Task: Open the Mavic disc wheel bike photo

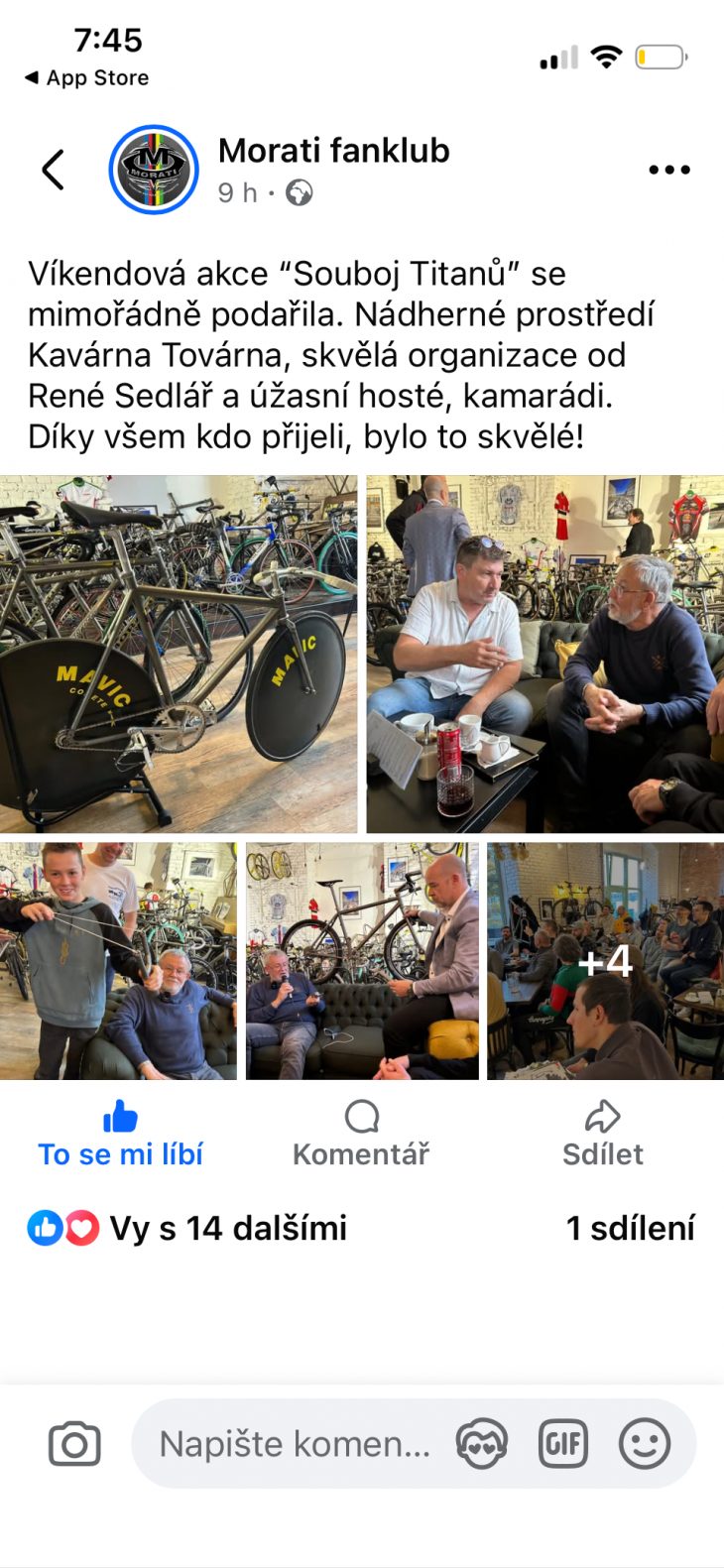Action: pos(179,654)
